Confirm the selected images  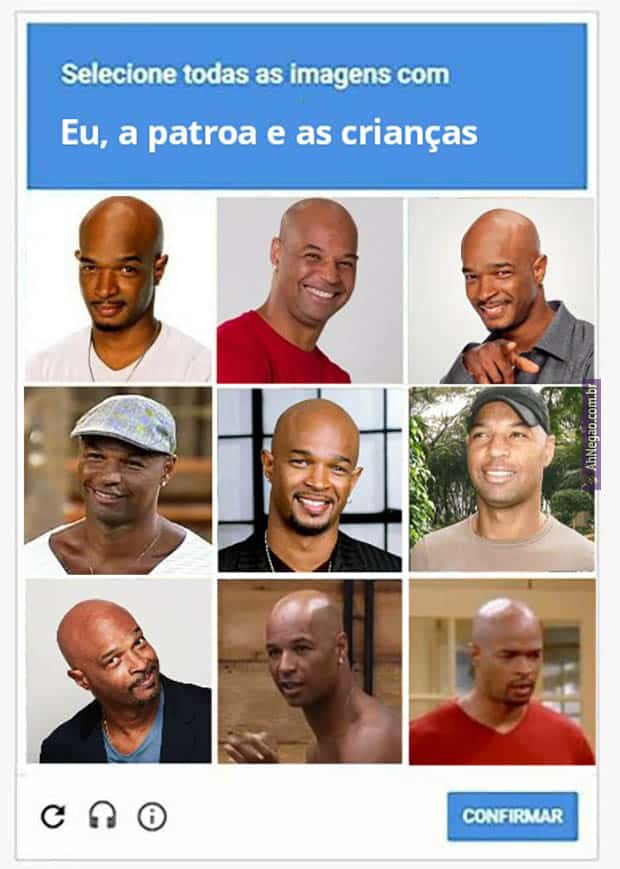512,816
